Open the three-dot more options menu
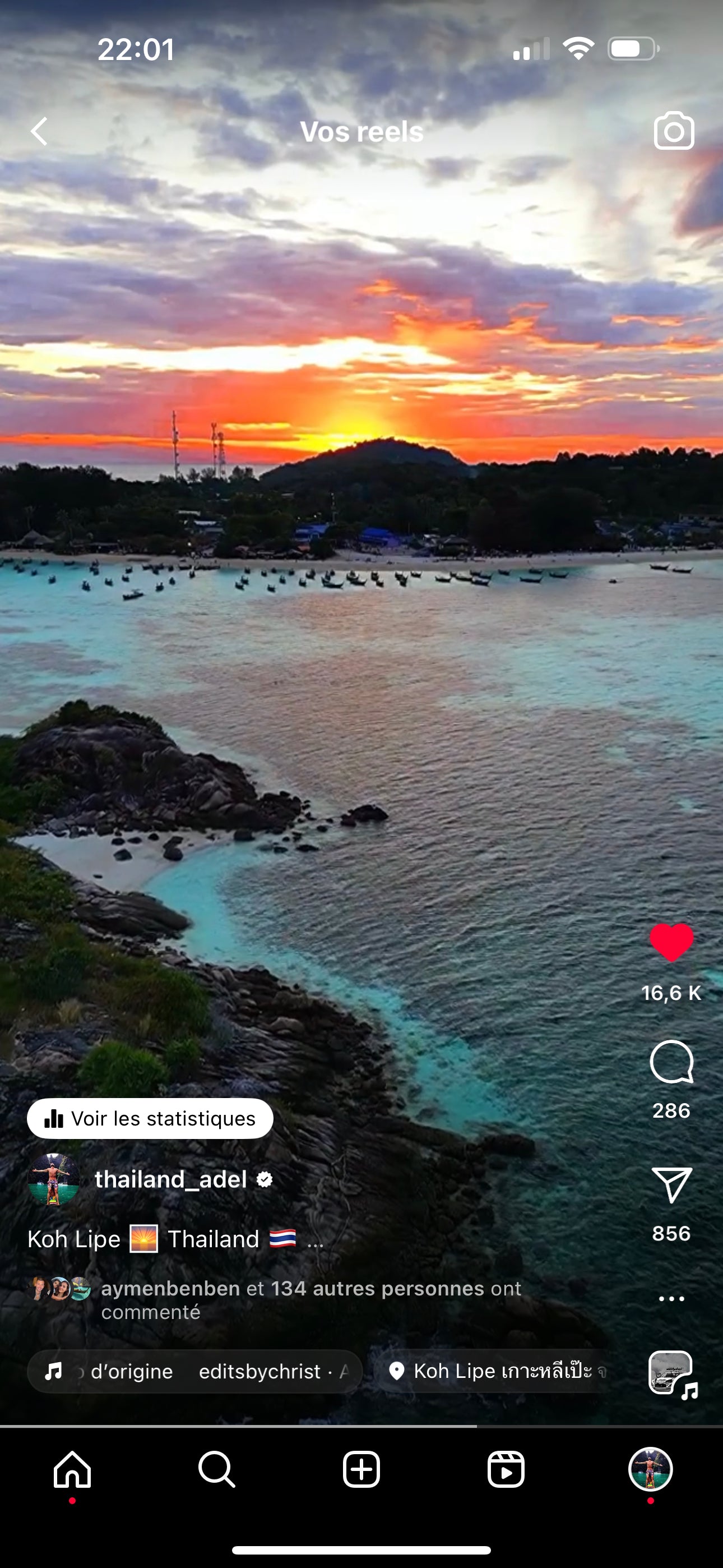Screen dimensions: 723x1568 pos(671,1298)
